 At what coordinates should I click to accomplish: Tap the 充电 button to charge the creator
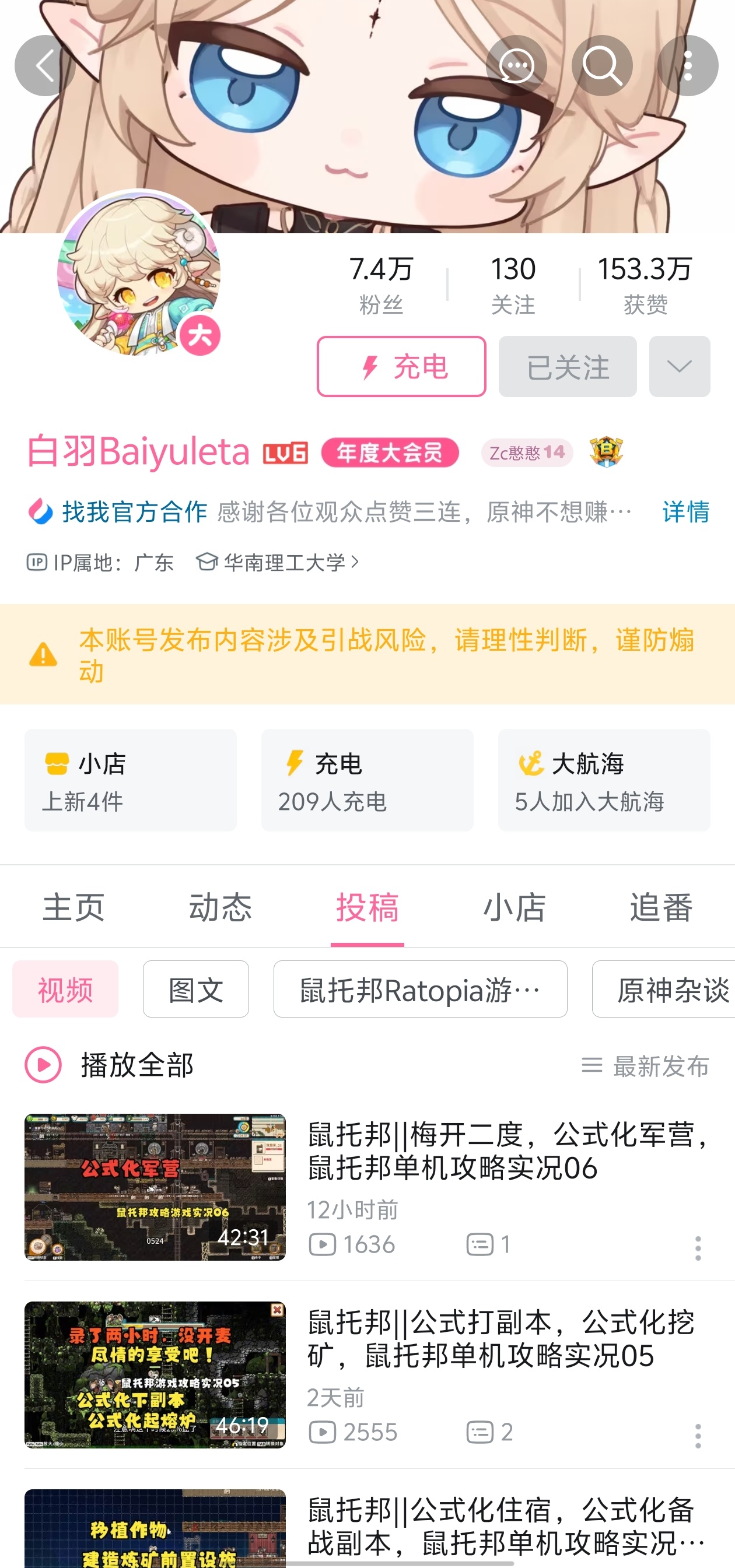[x=401, y=367]
